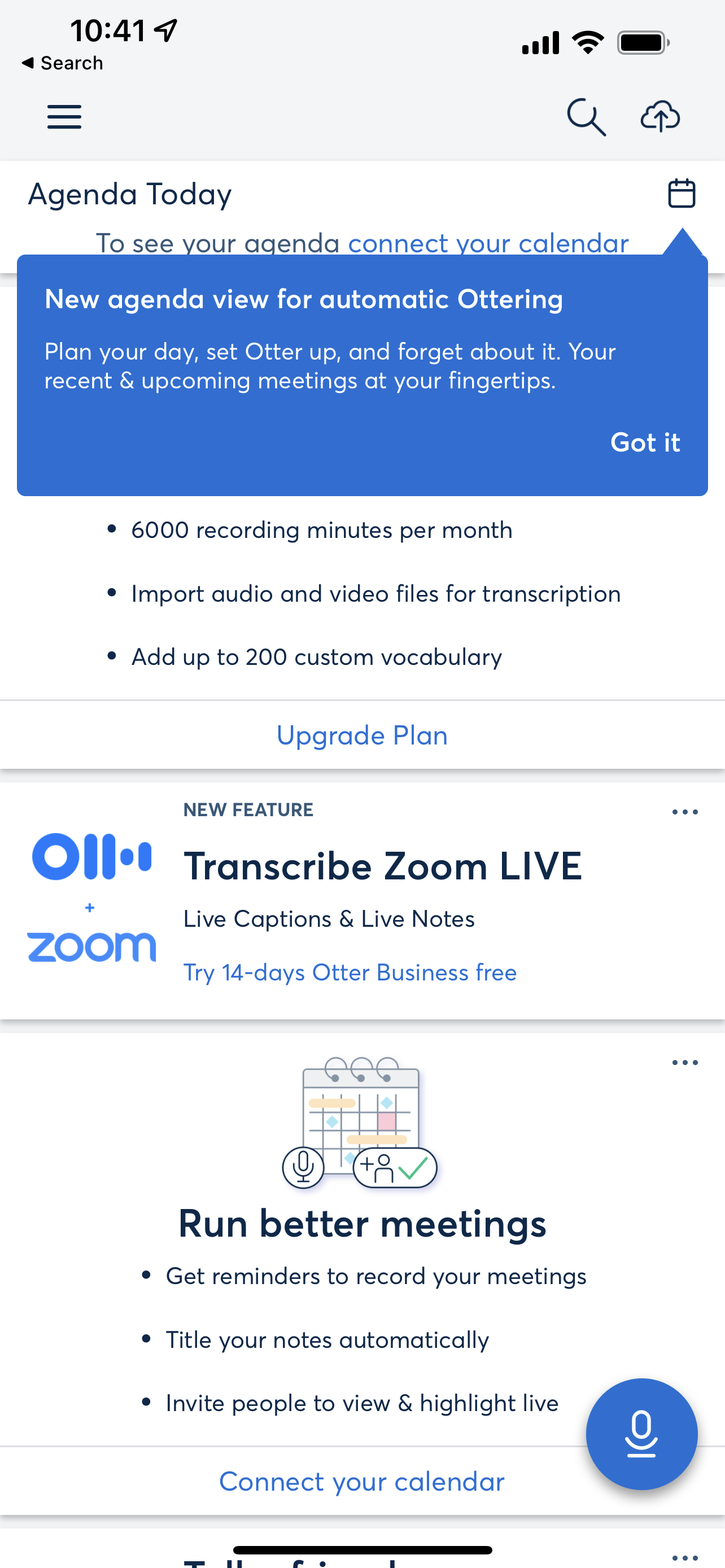Open options for the Transcribe Zoom LIVE card
The height and width of the screenshot is (1568, 725).
tap(684, 812)
